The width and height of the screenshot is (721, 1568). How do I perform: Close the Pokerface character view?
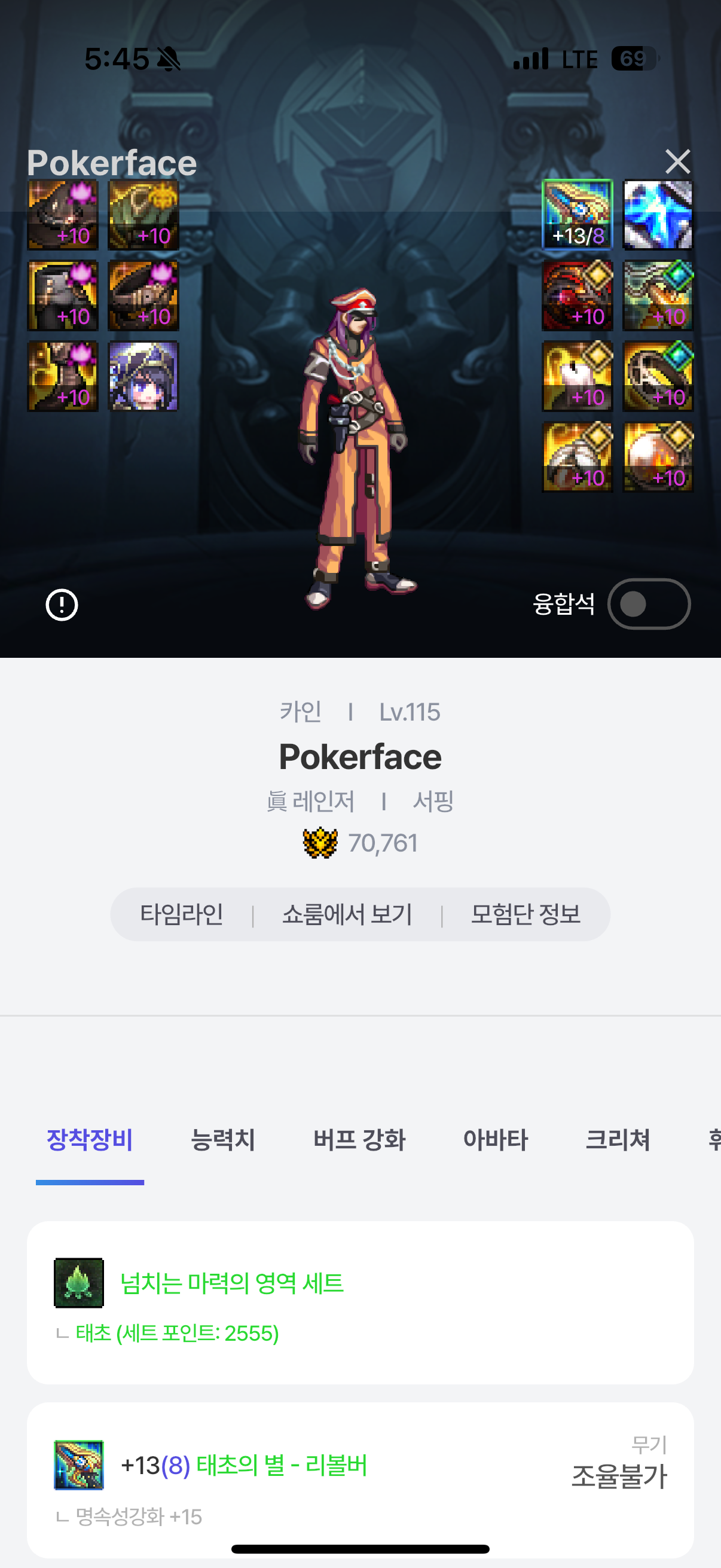tap(677, 162)
